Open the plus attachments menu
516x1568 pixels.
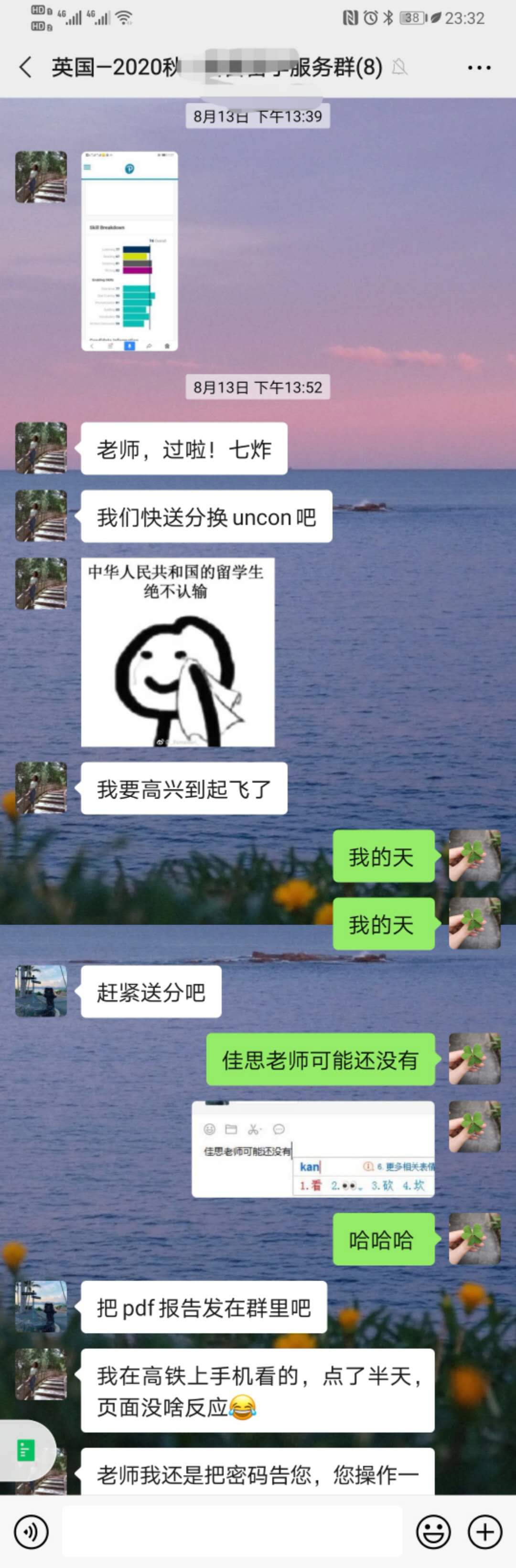click(485, 1531)
